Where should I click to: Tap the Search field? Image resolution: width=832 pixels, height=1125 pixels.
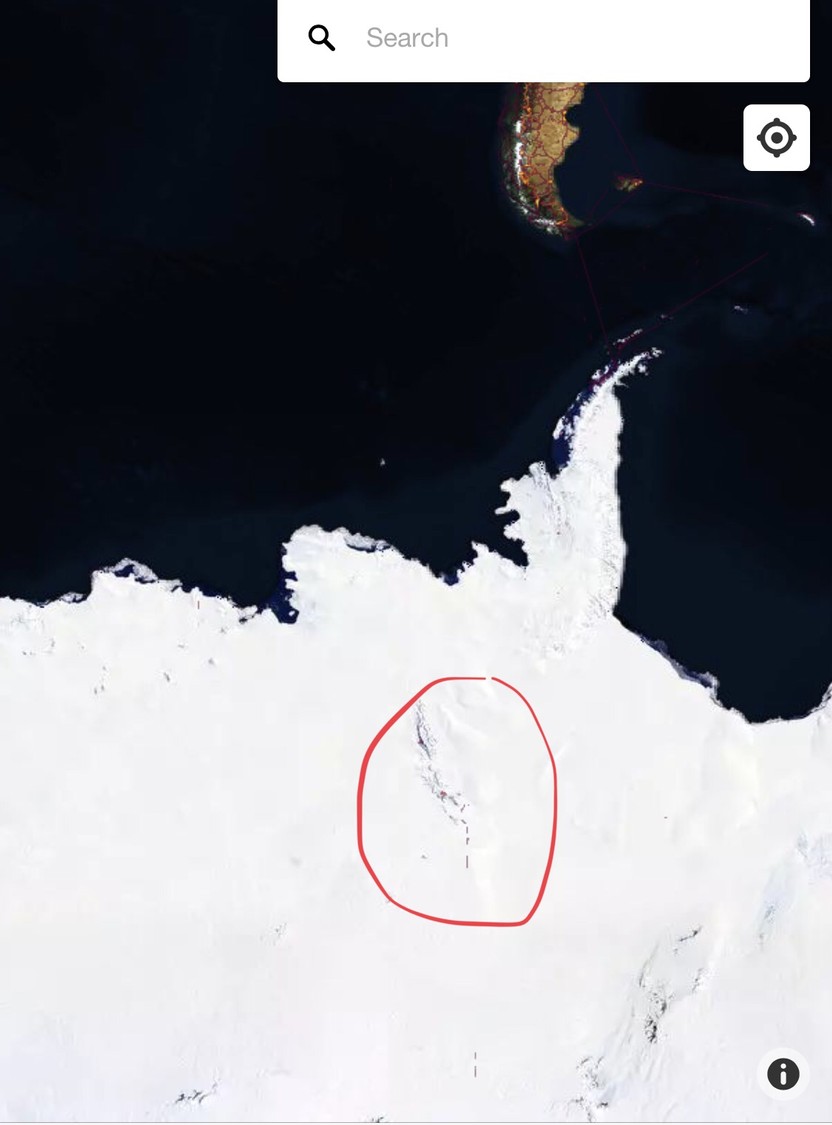[x=560, y=39]
